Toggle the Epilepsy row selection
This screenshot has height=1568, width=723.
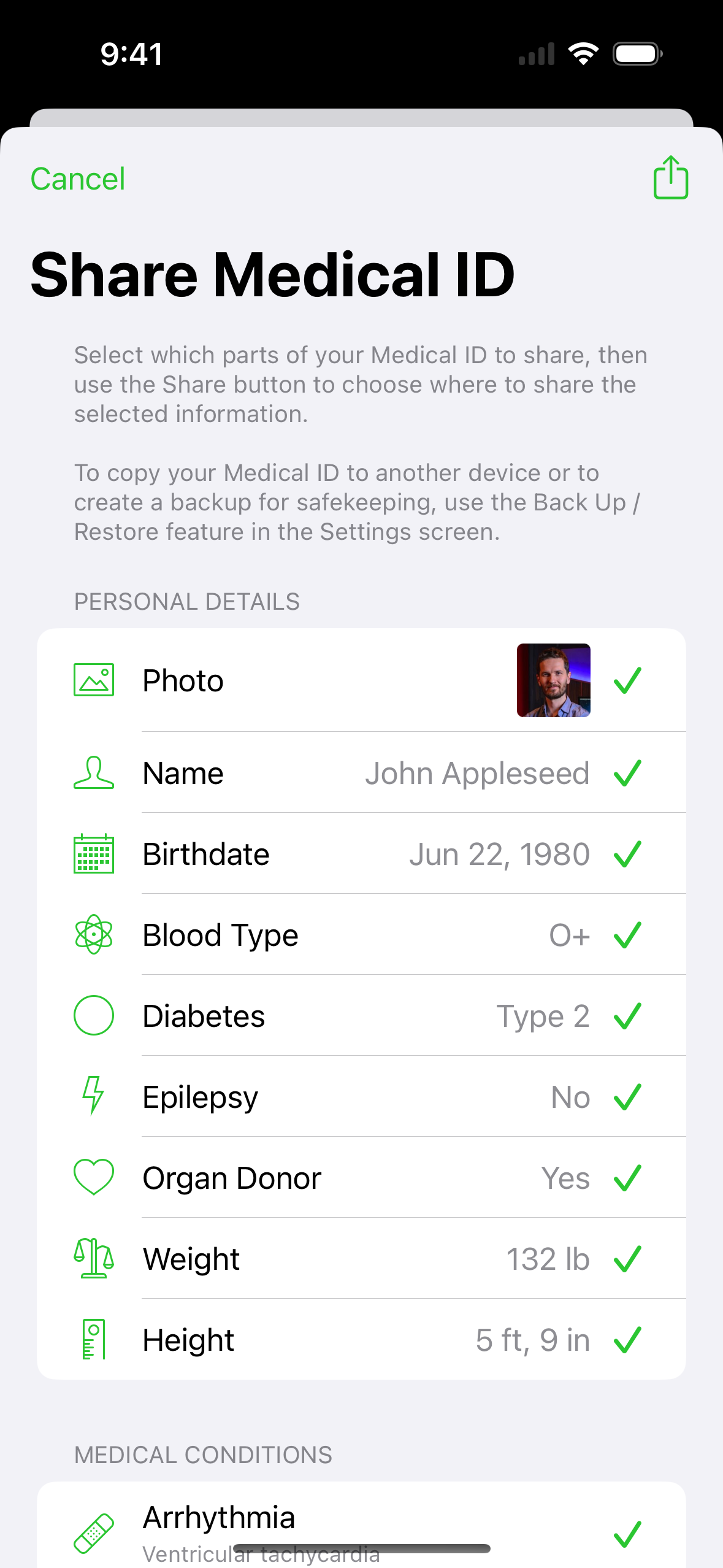pos(627,1097)
